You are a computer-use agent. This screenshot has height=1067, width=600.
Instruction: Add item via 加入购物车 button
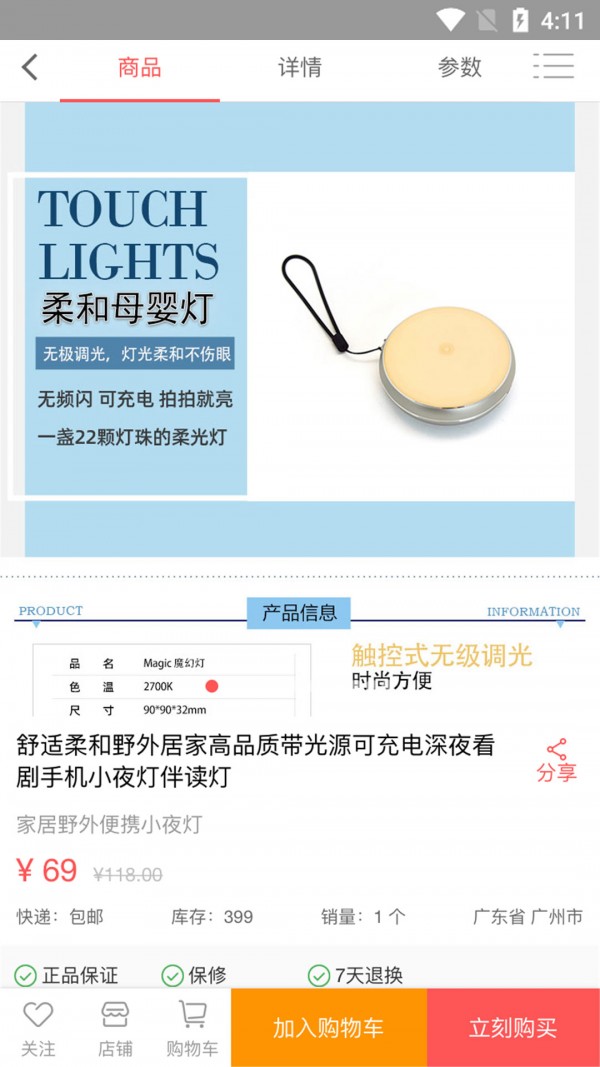[x=328, y=1028]
